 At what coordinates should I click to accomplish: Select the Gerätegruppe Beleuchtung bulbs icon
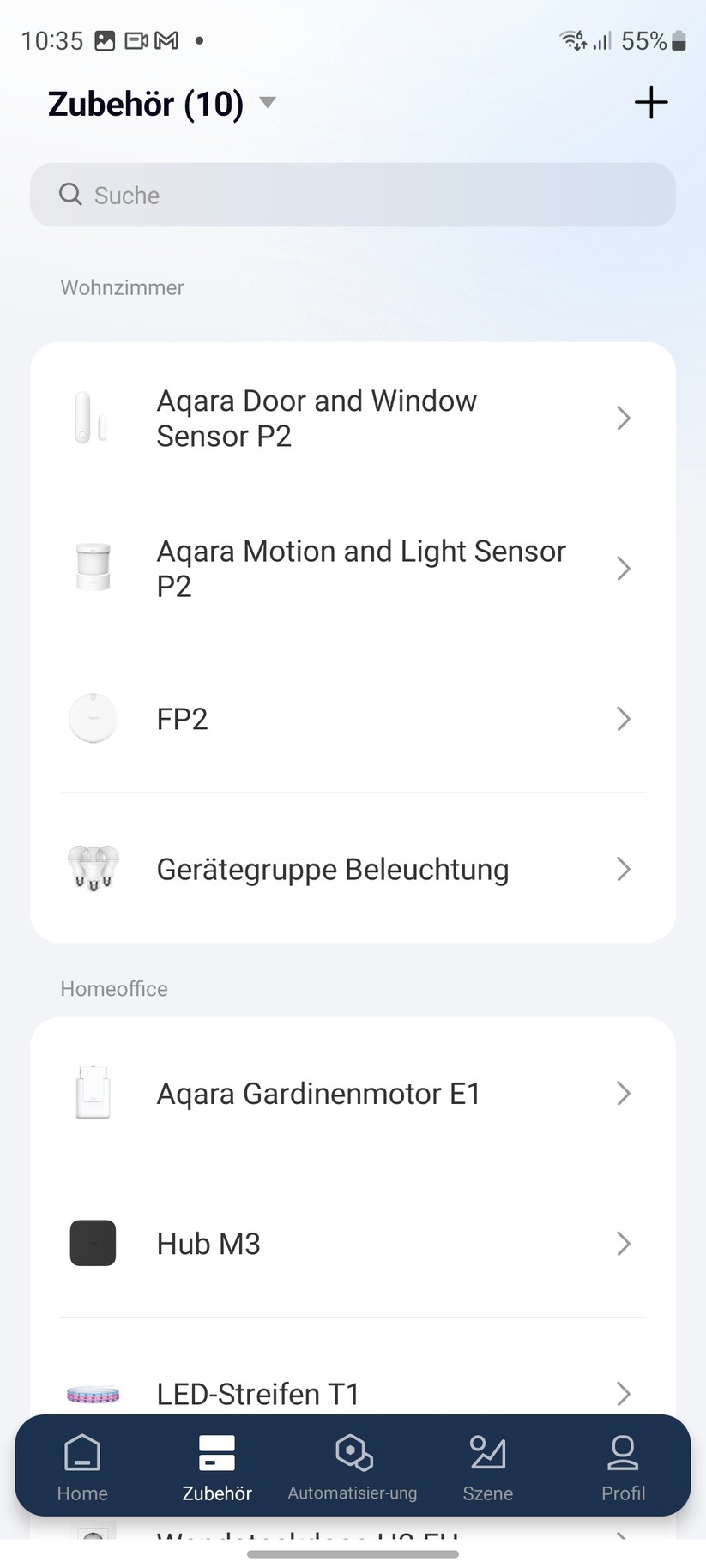[93, 869]
